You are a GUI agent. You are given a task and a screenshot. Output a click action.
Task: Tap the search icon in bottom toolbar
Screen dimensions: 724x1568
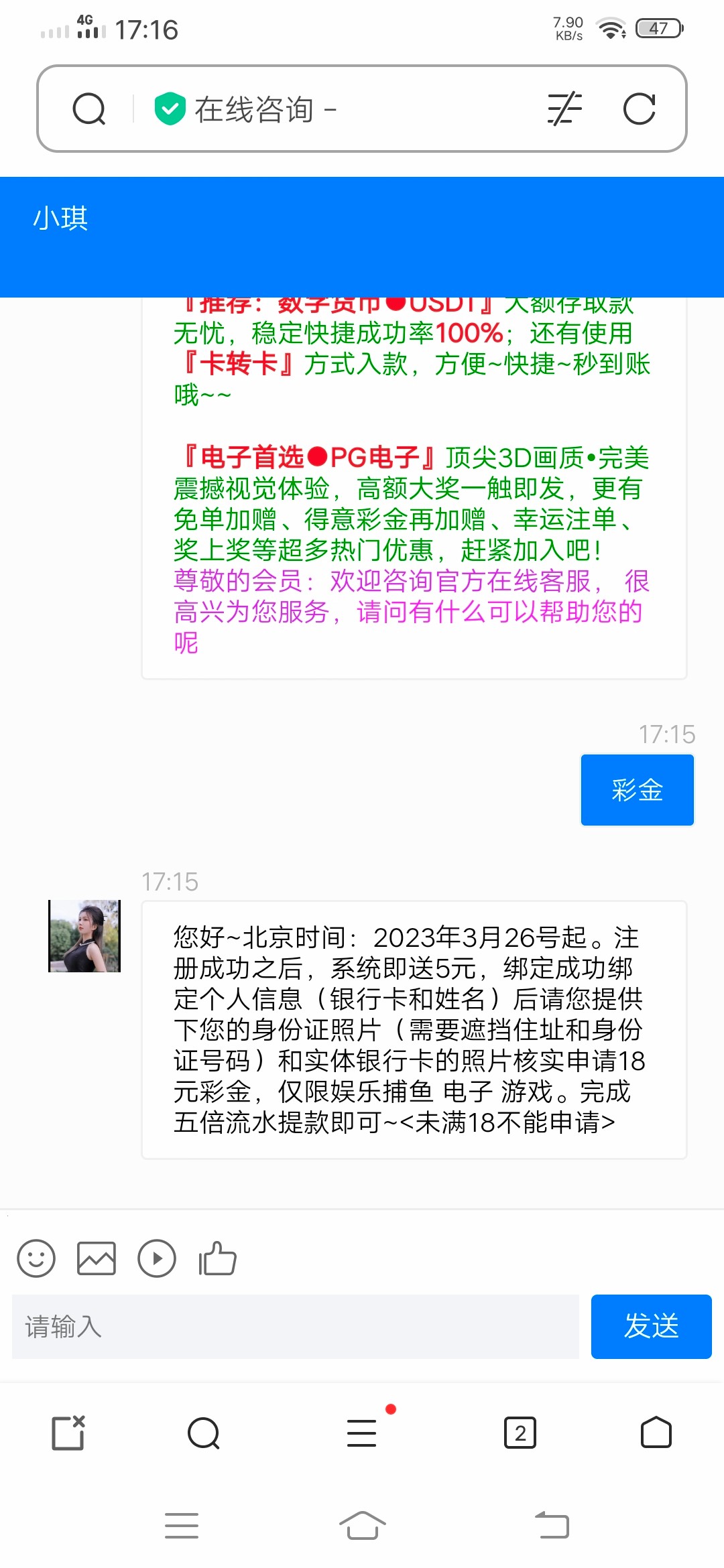click(x=204, y=1433)
